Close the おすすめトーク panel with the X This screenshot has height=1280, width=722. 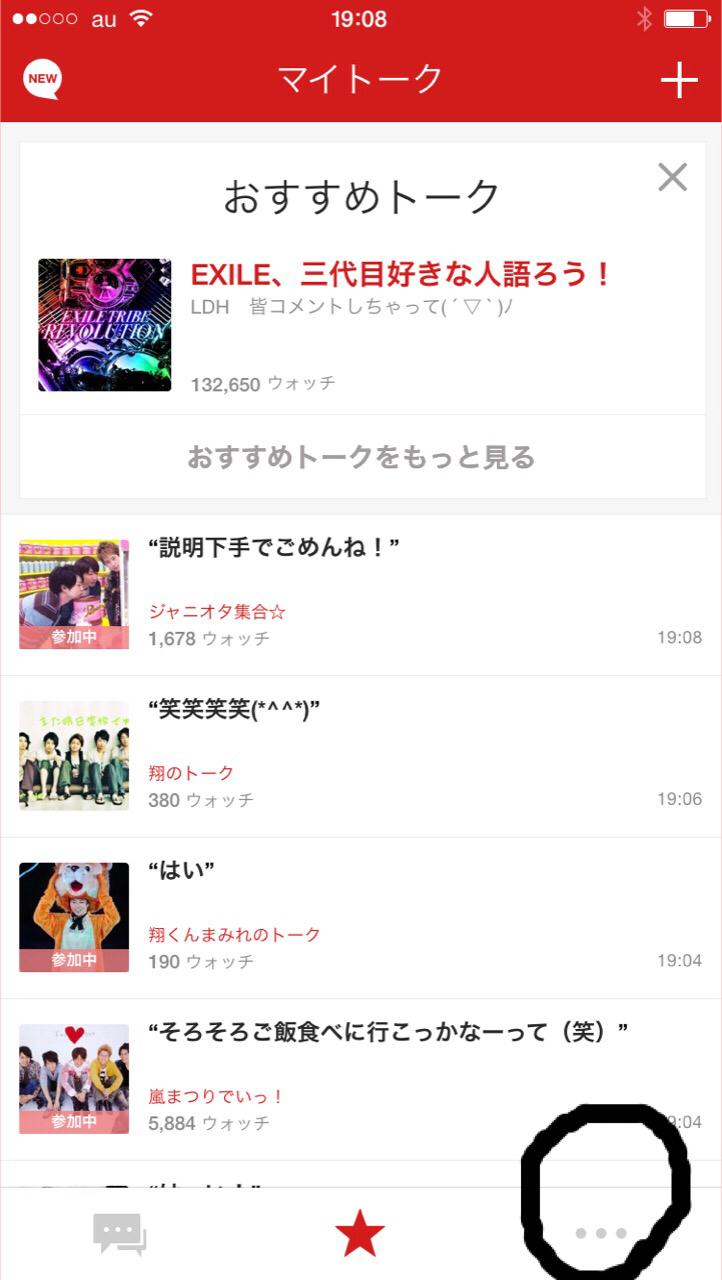click(672, 177)
